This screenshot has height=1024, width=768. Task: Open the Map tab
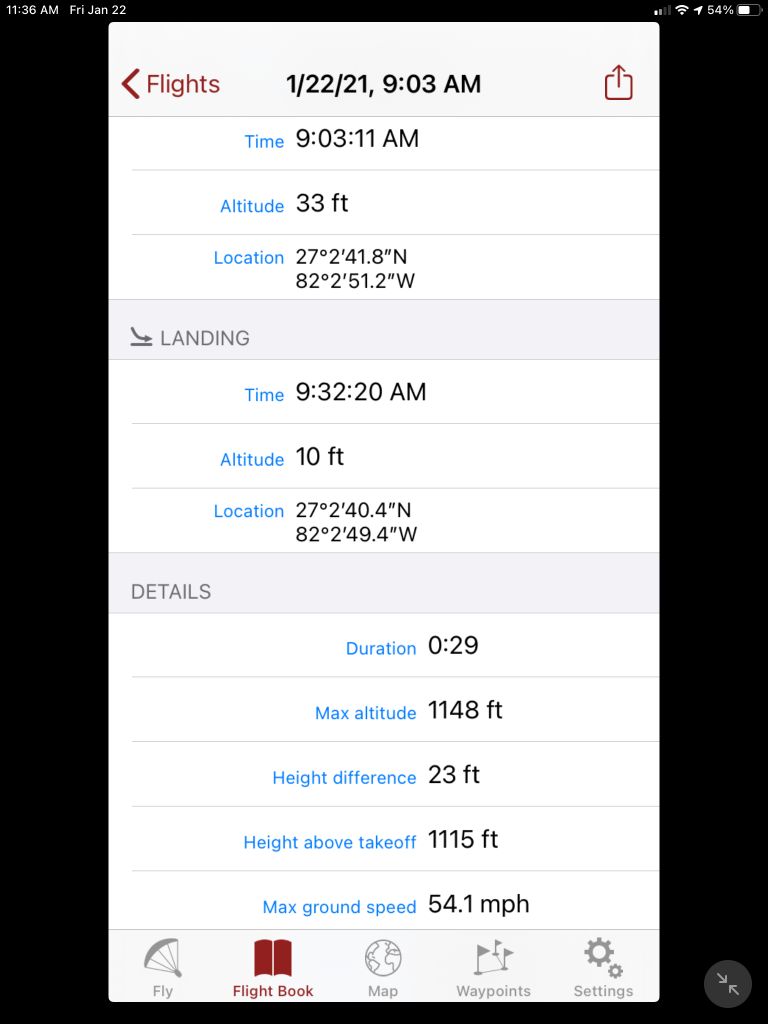click(383, 968)
